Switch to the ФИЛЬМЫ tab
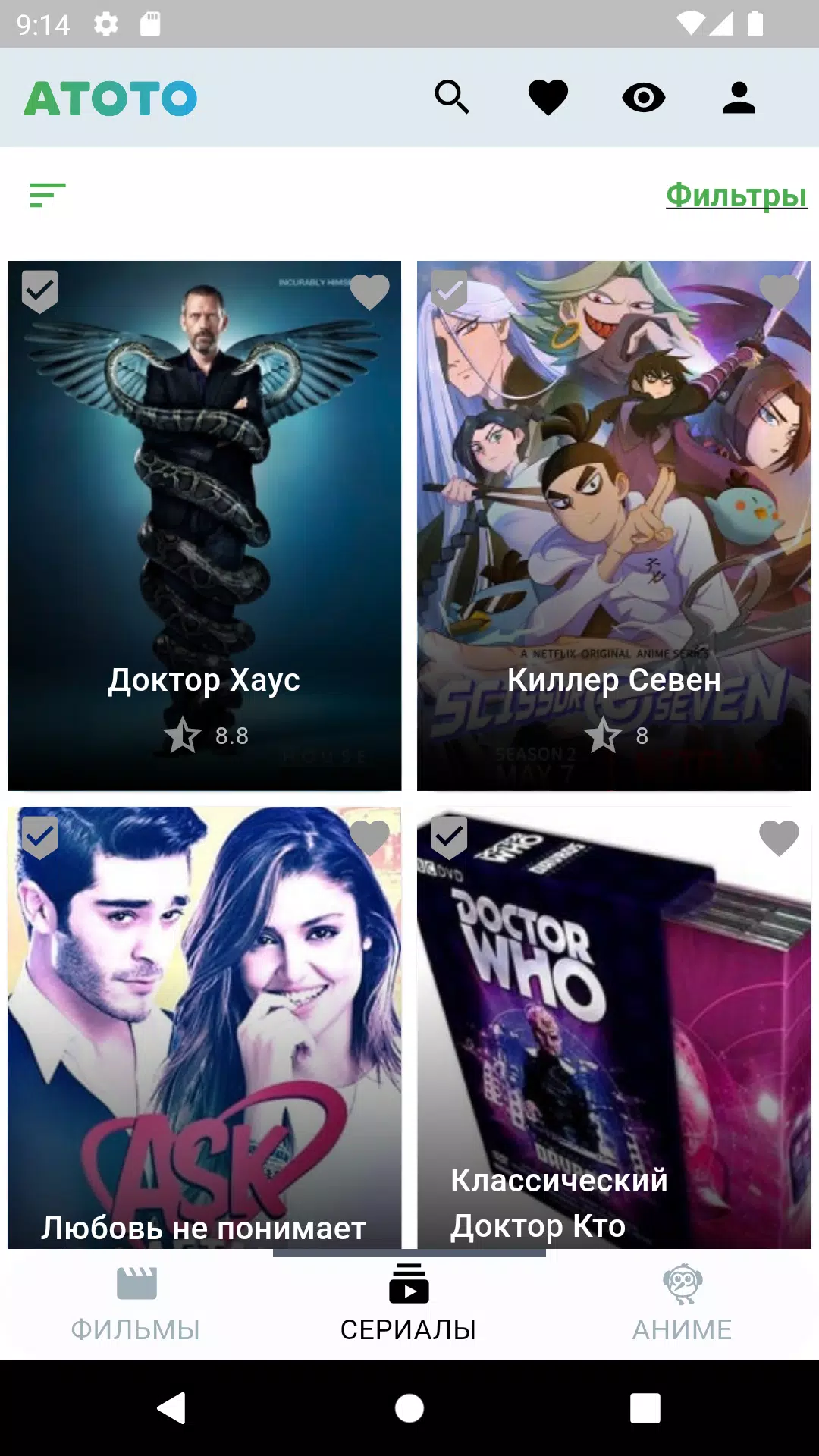The image size is (819, 1456). tap(136, 1304)
